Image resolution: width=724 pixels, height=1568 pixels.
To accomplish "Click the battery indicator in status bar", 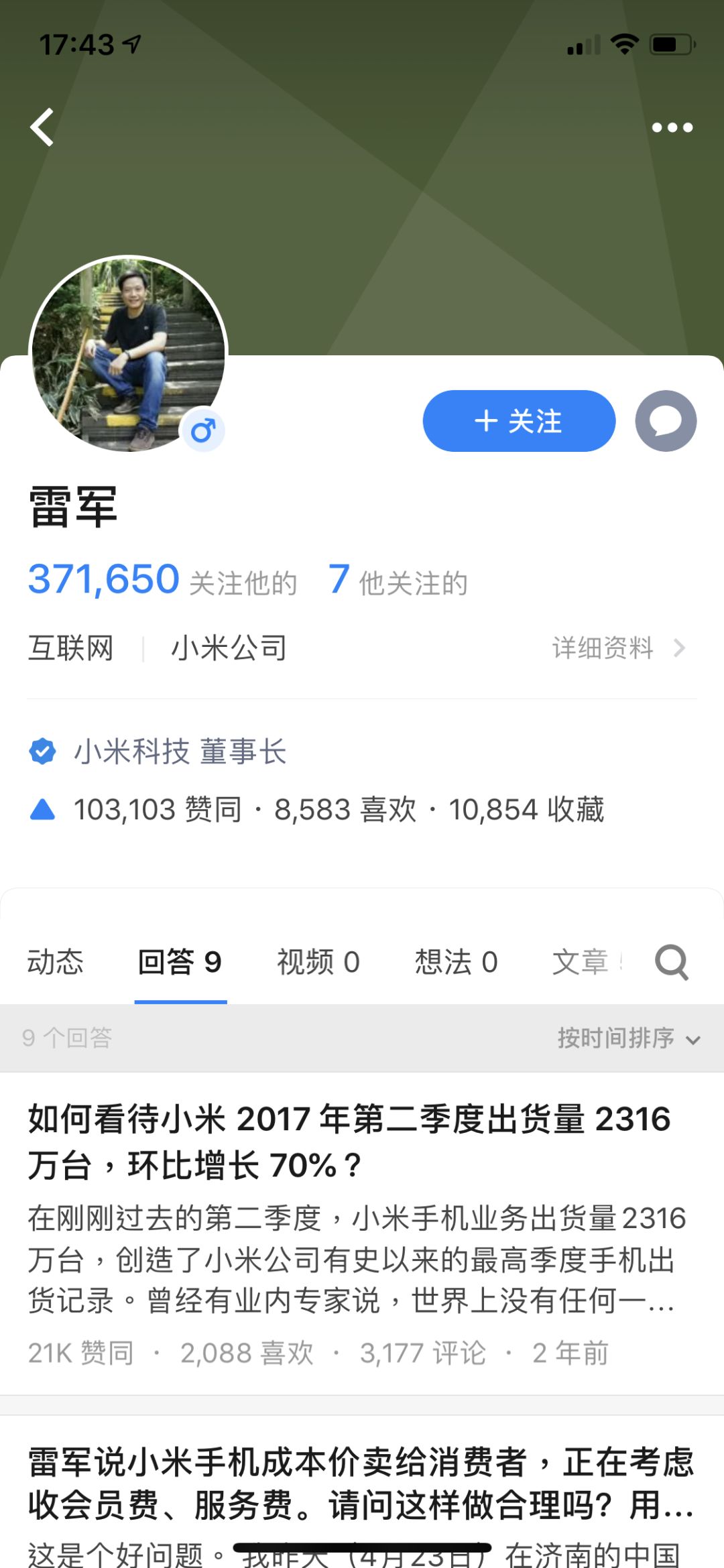I will [670, 44].
